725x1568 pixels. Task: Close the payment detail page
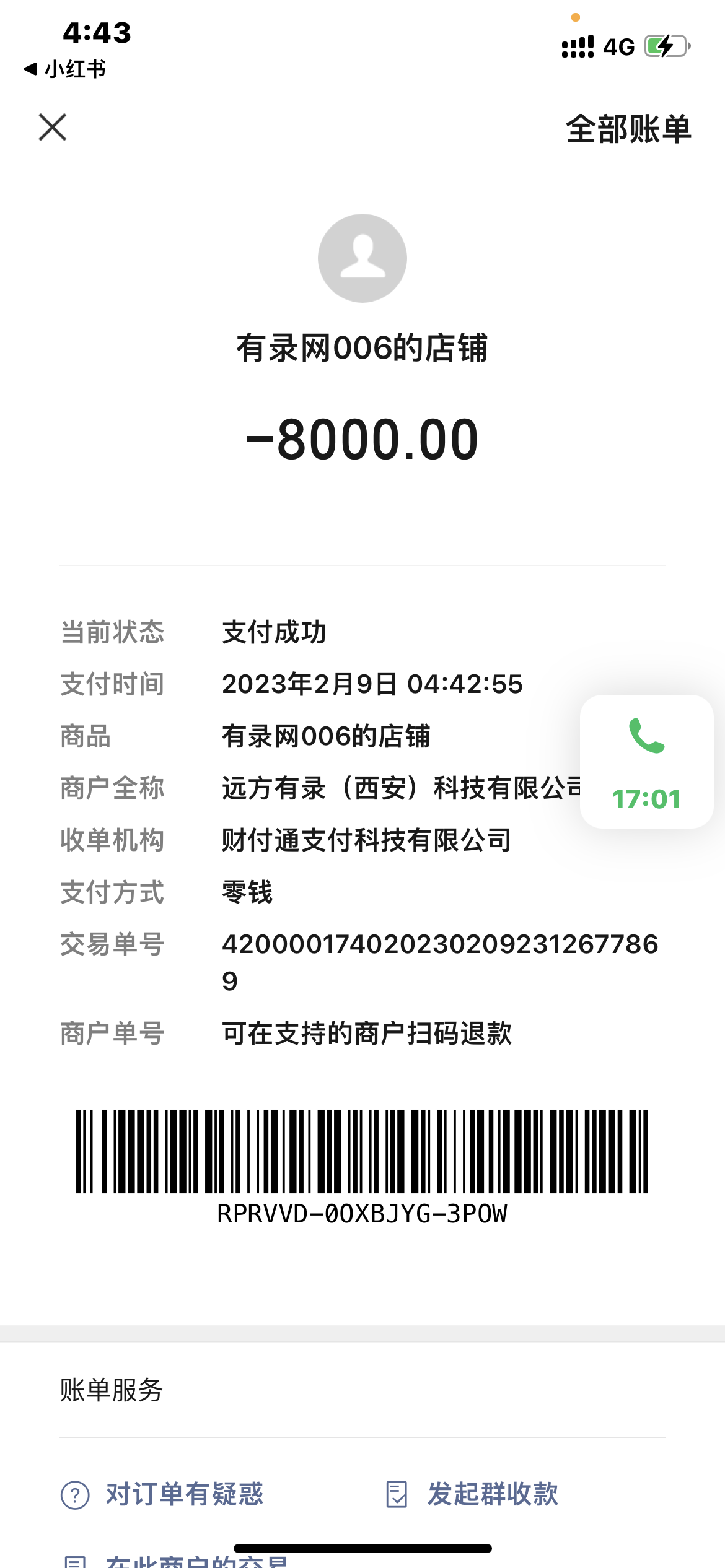53,128
